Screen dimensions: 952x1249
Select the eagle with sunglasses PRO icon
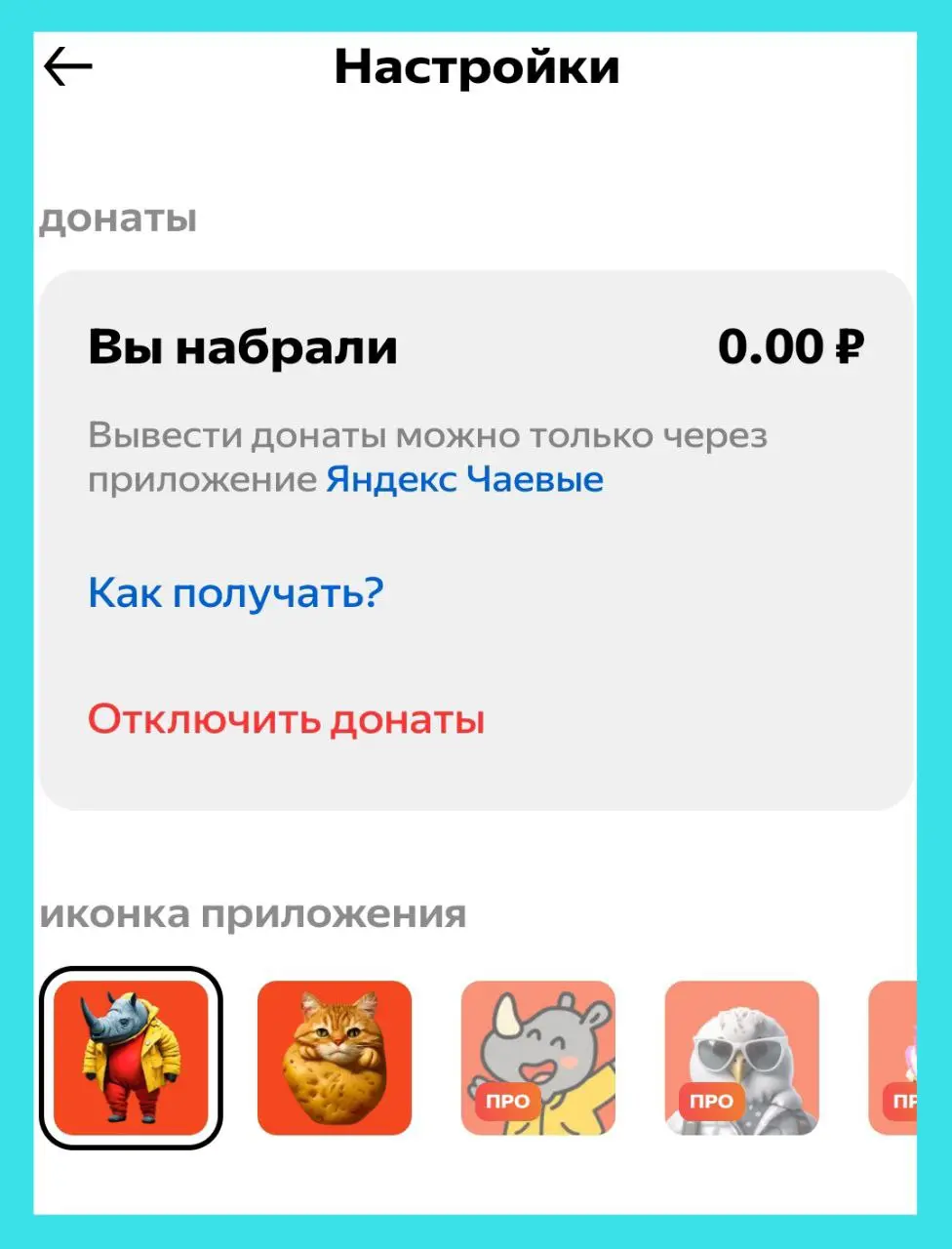(x=741, y=1059)
